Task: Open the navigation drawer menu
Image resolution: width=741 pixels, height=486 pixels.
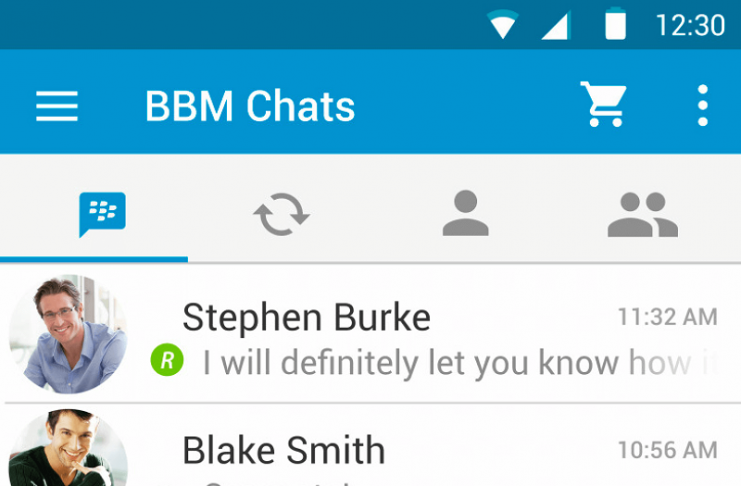Action: (x=57, y=106)
